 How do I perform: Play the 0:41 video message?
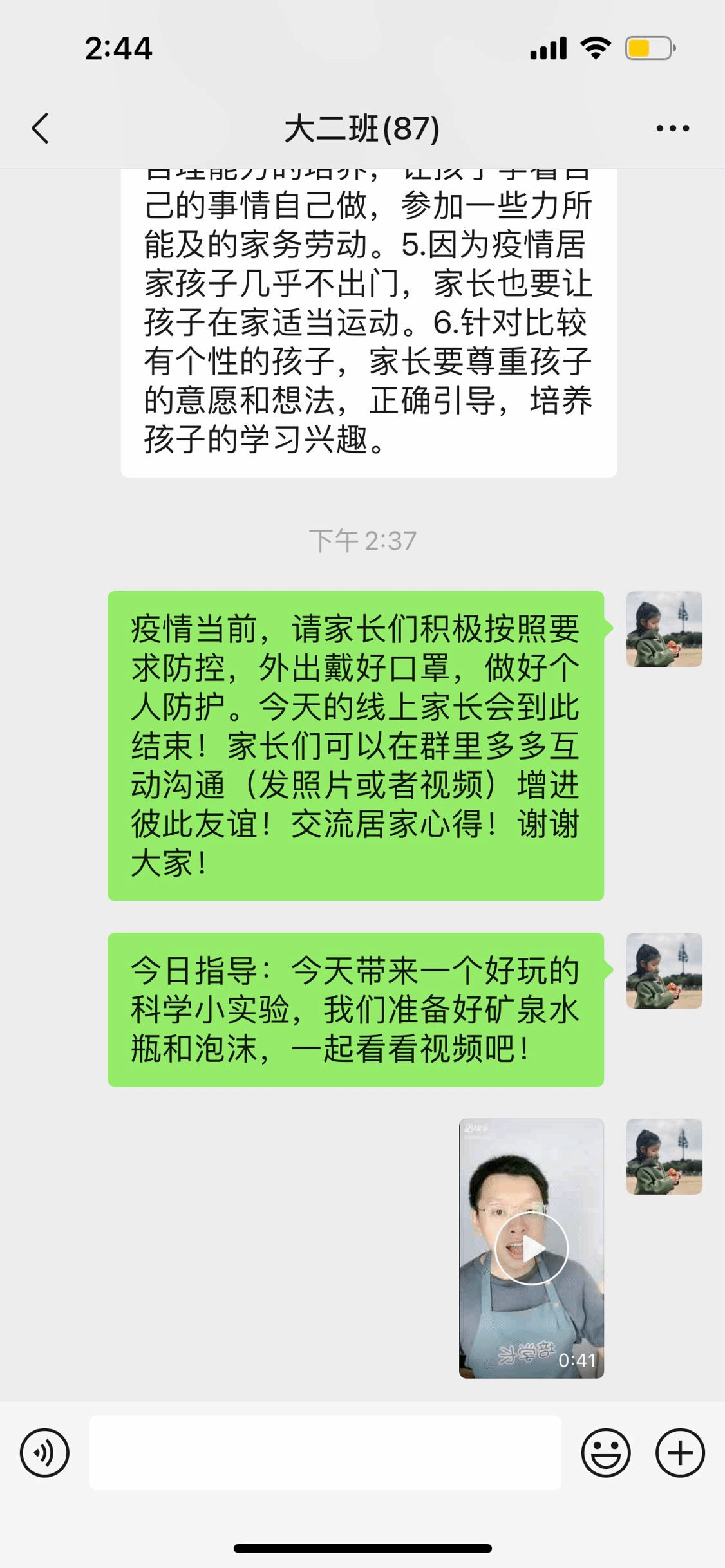pyautogui.click(x=531, y=1248)
